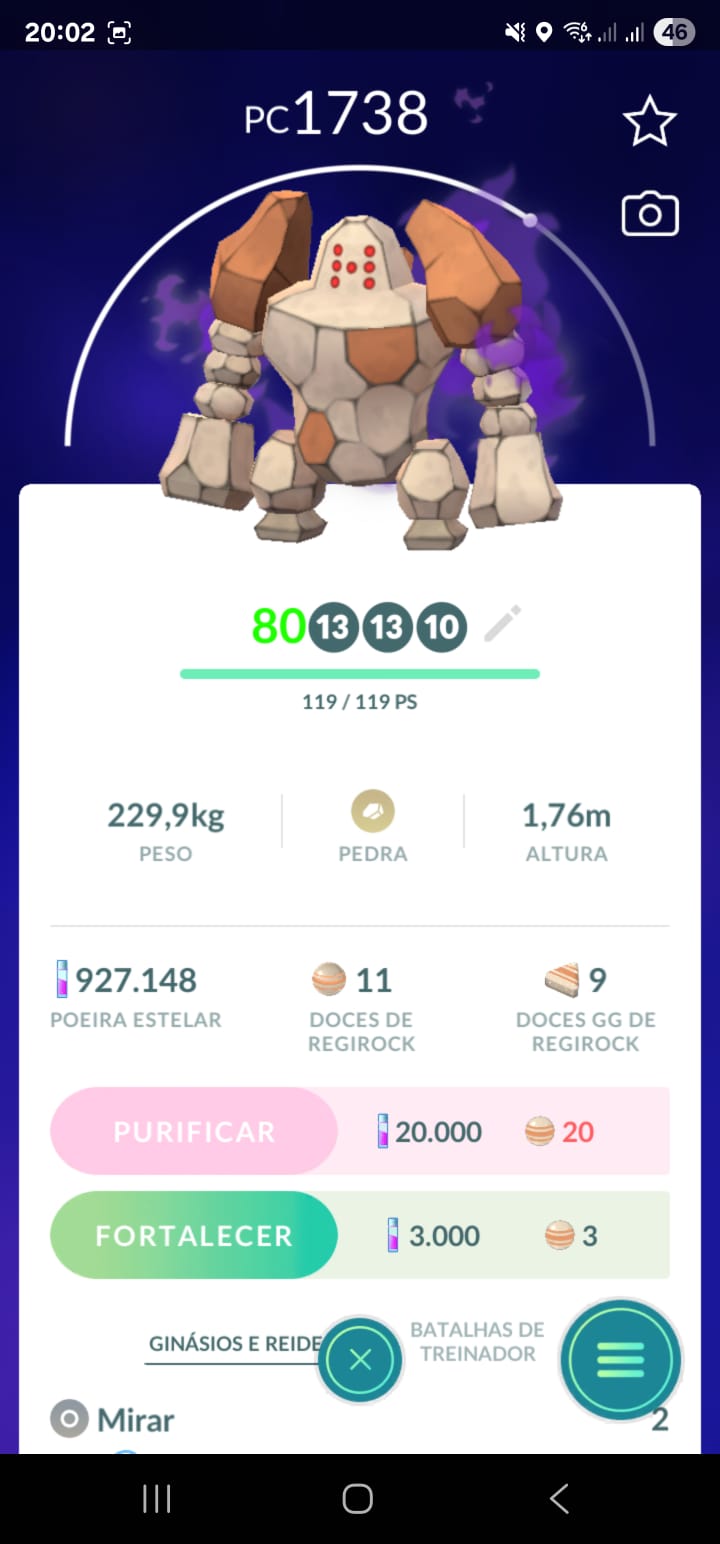Go back with the system back button
Screen dimensions: 720x1544
tap(560, 1498)
